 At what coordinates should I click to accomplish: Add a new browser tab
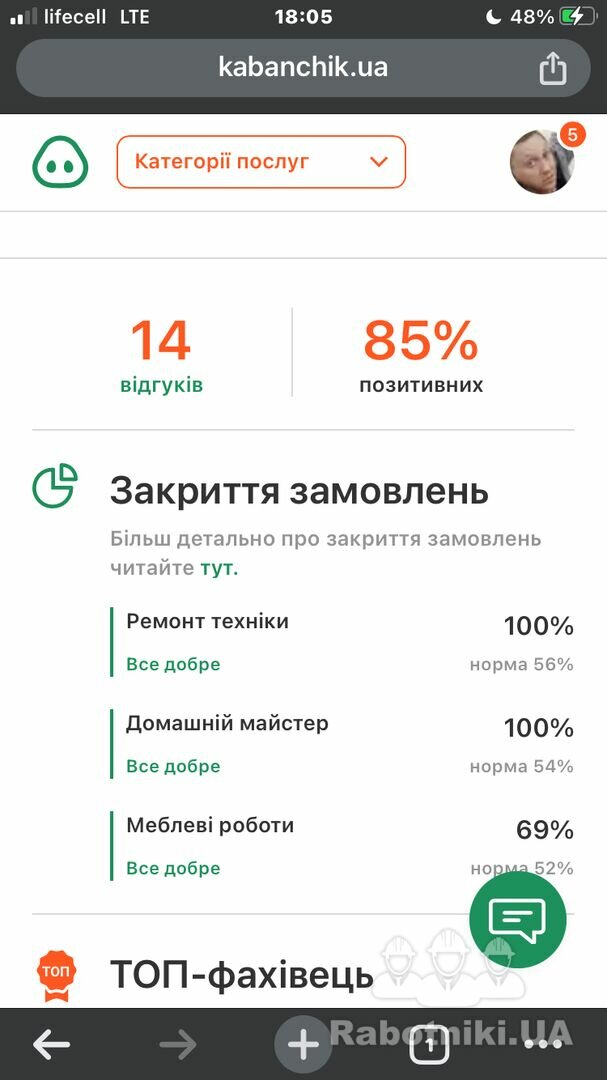[303, 1045]
